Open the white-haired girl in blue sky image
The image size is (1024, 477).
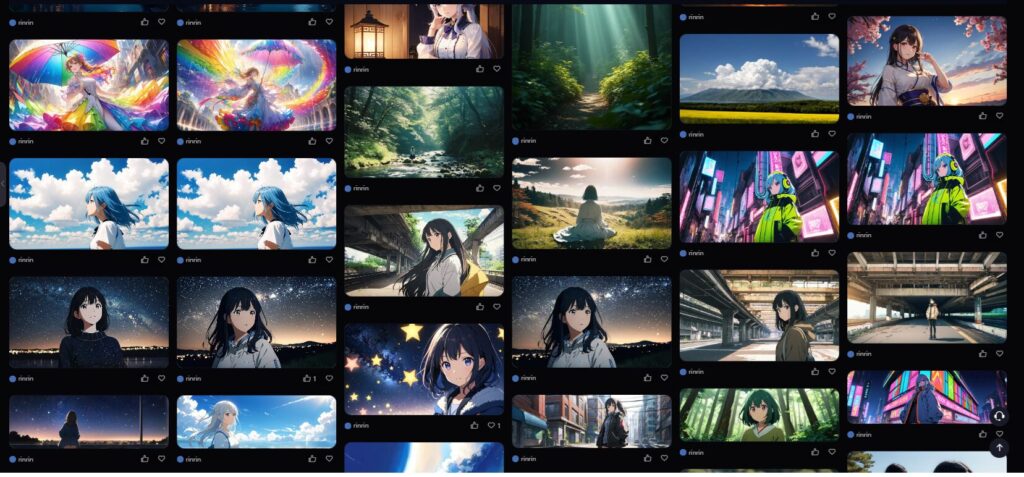point(256,421)
